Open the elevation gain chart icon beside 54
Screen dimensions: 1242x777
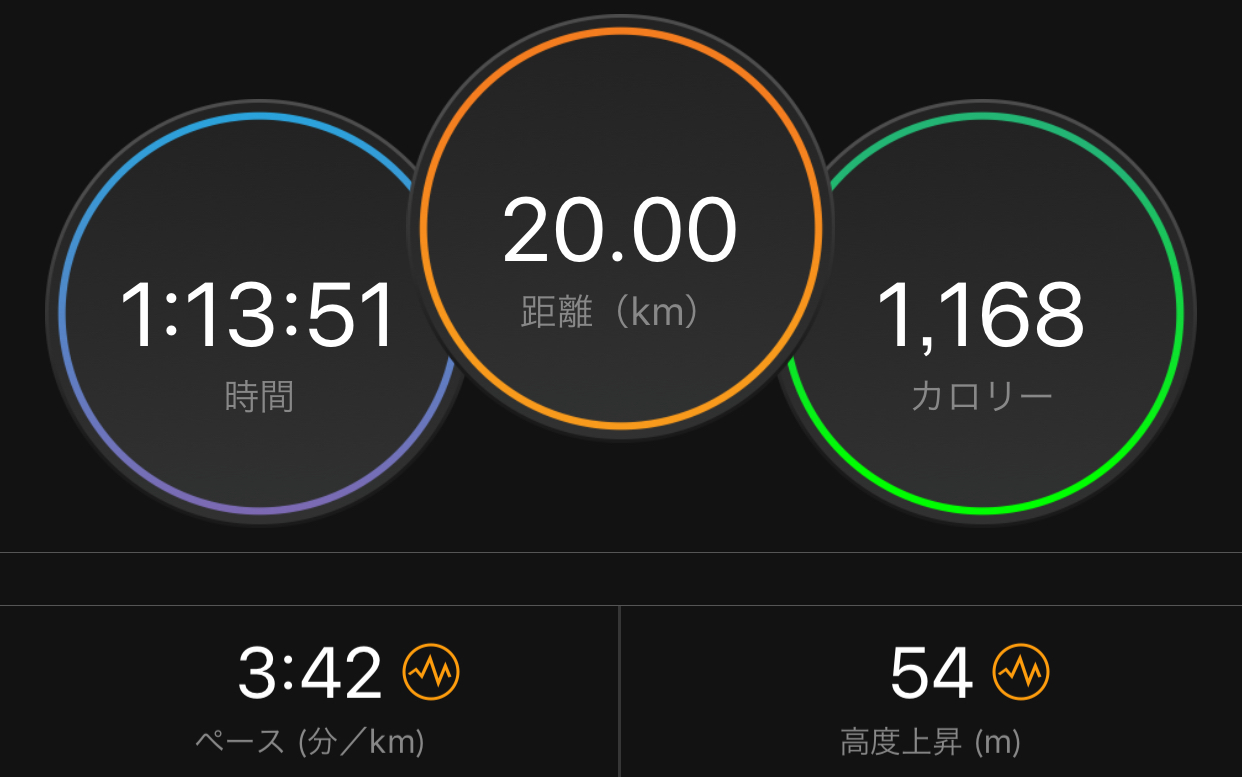click(1020, 672)
